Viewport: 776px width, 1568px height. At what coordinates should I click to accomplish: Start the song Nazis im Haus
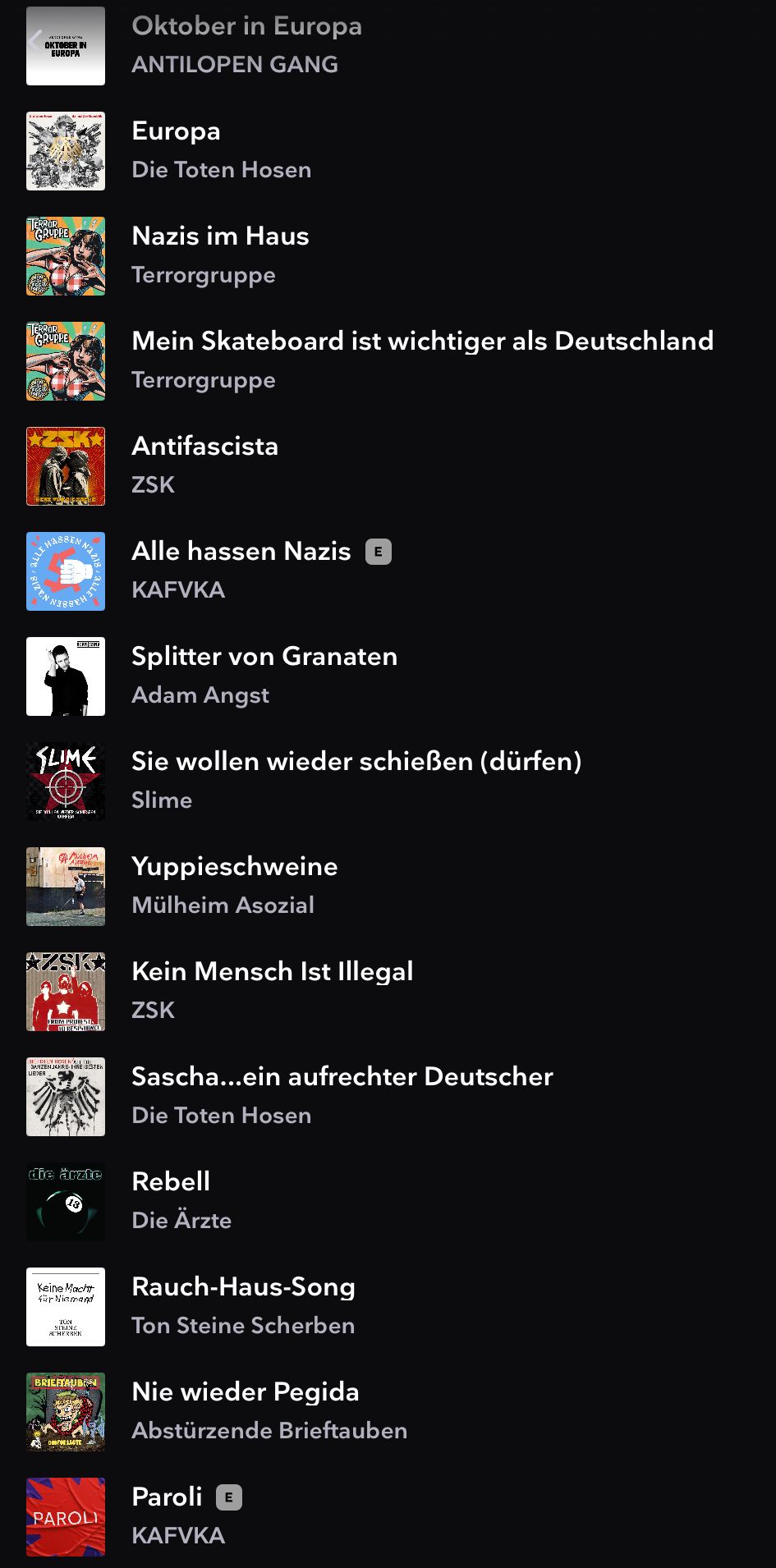[220, 254]
